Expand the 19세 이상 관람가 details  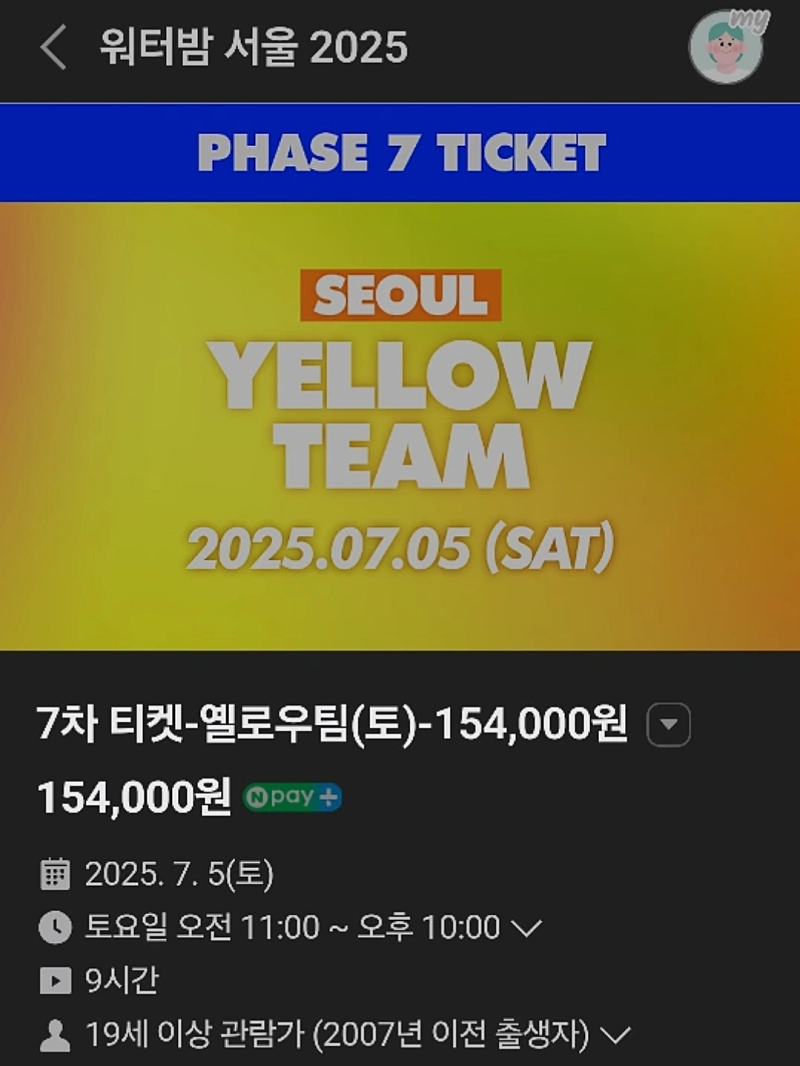620,1034
